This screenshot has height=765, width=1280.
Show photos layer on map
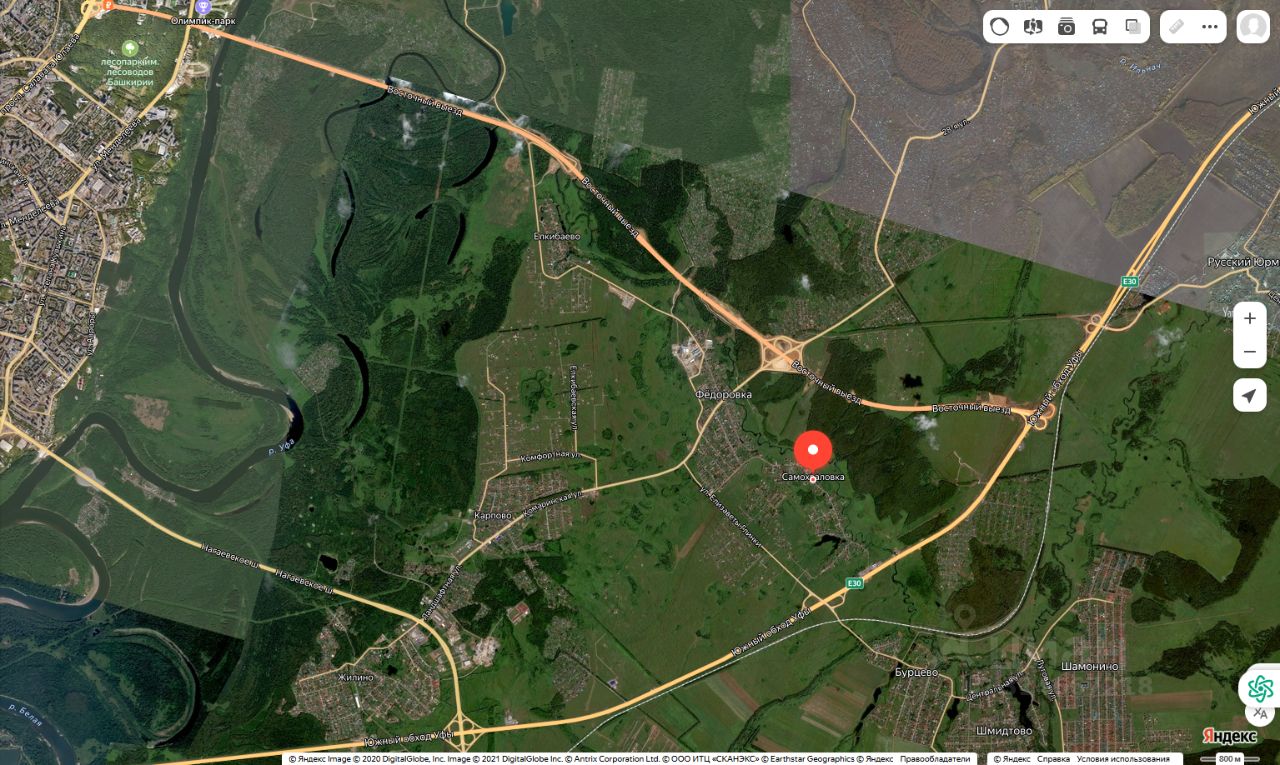pyautogui.click(x=1066, y=27)
